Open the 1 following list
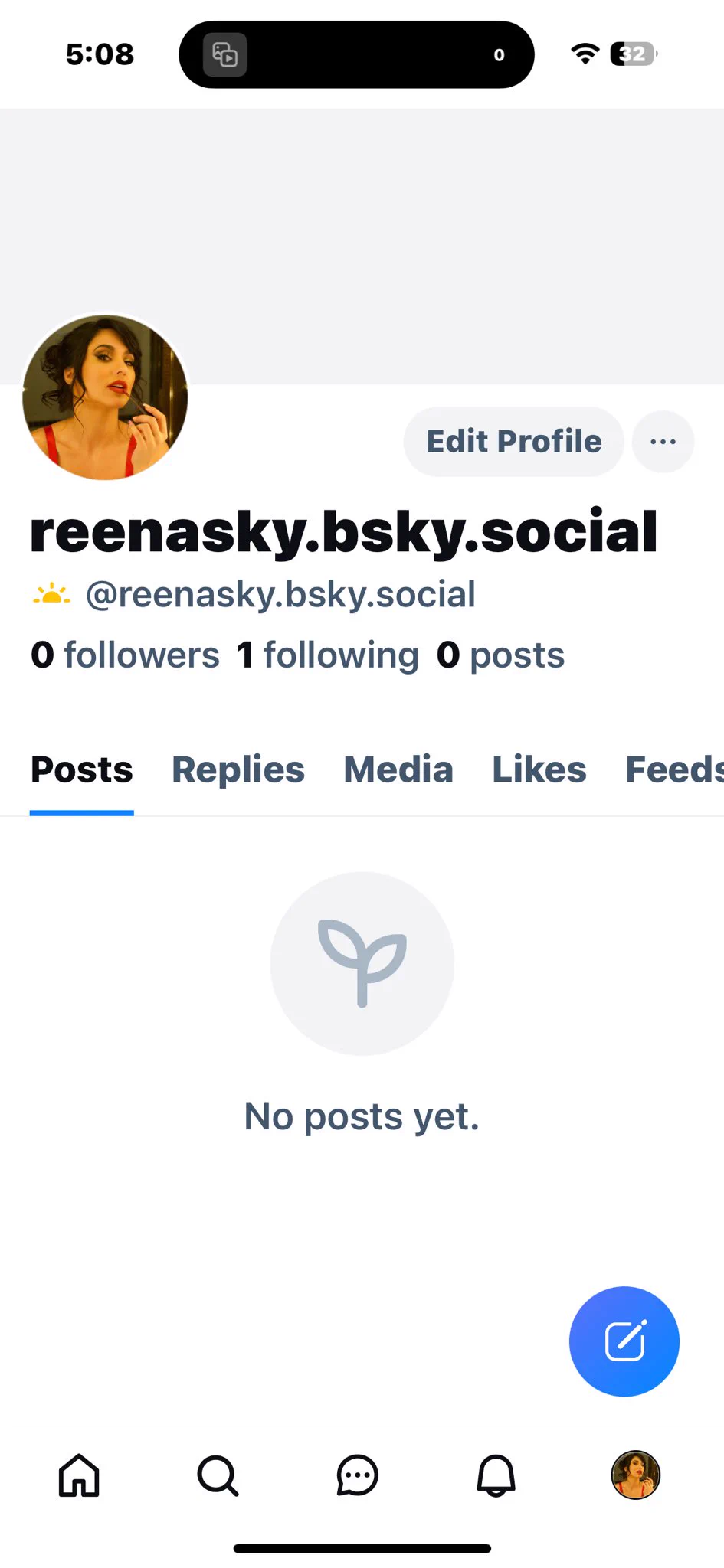Image resolution: width=724 pixels, height=1568 pixels. pos(327,655)
